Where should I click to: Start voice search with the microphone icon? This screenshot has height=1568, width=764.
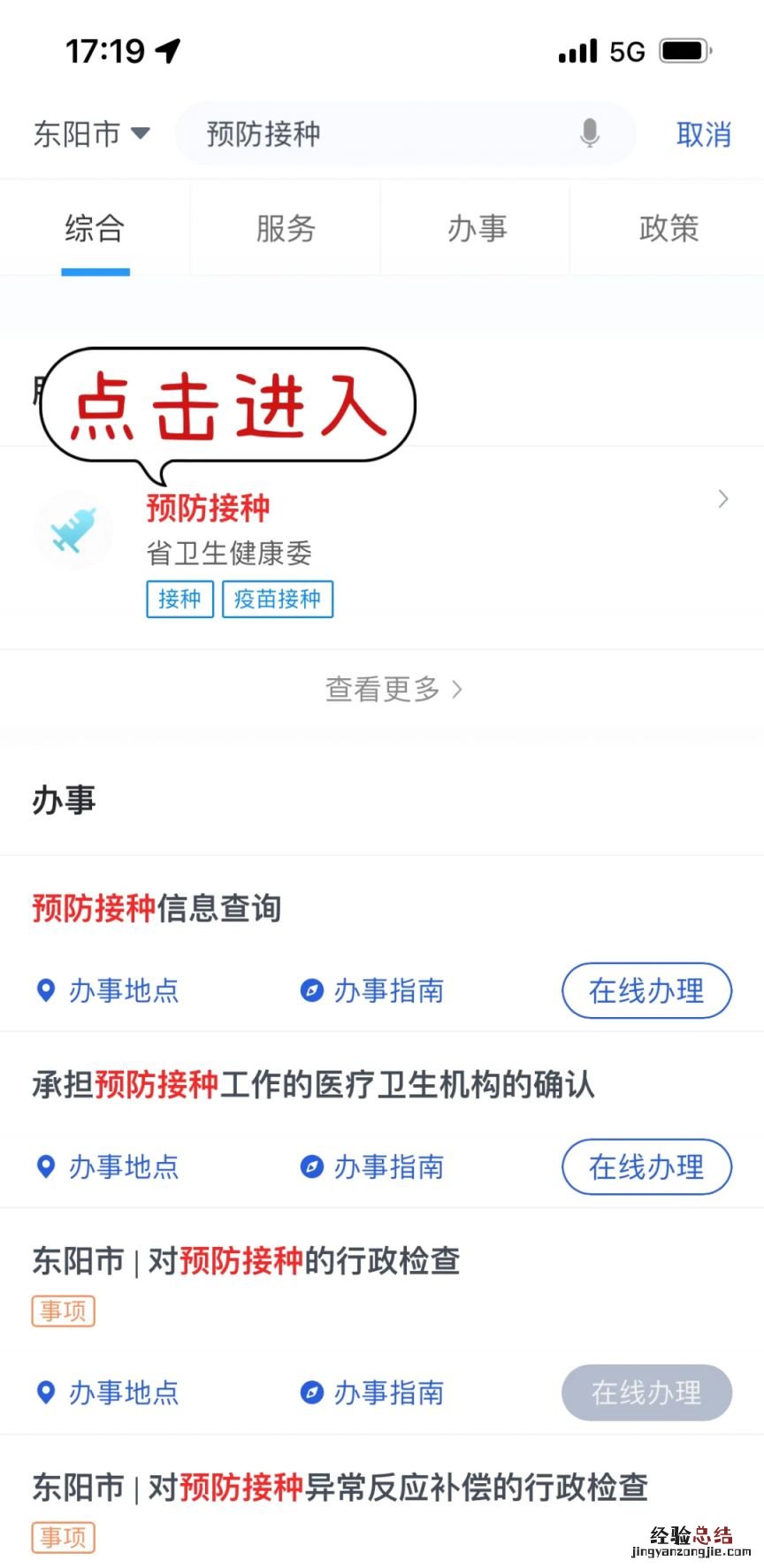[590, 134]
